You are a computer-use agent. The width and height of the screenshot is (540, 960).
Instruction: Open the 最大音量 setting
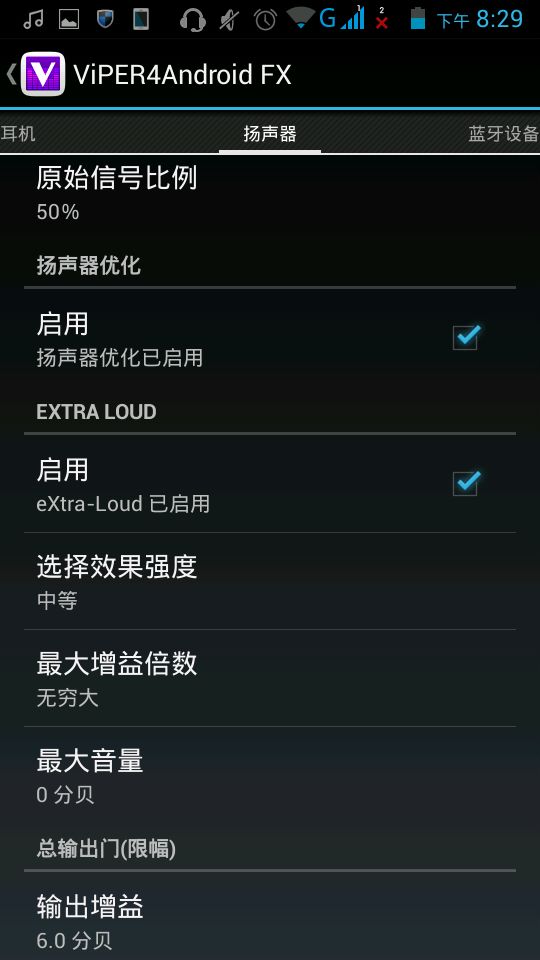[x=270, y=776]
